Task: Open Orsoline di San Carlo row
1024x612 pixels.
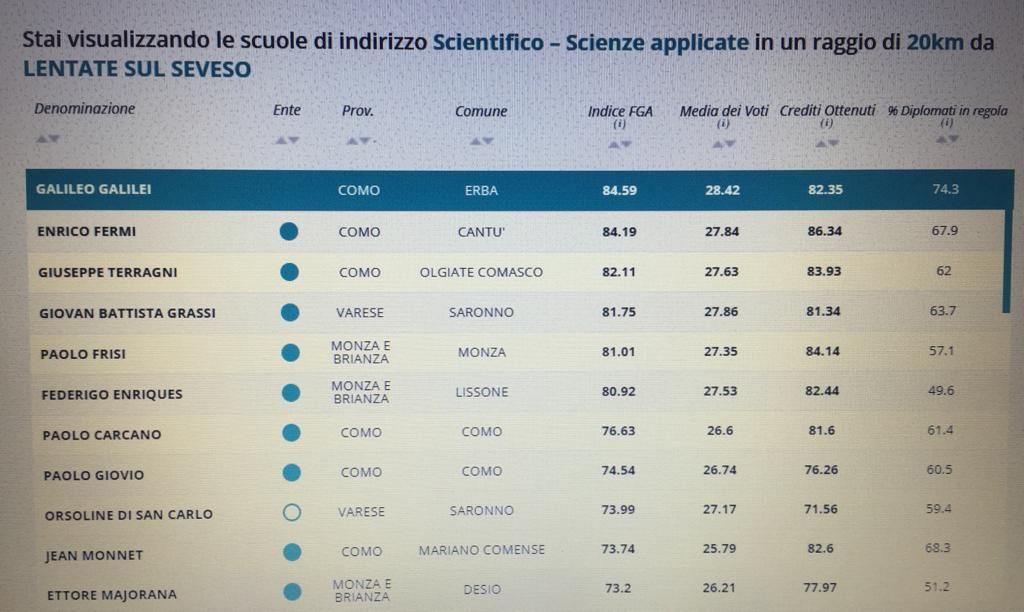Action: (129, 515)
